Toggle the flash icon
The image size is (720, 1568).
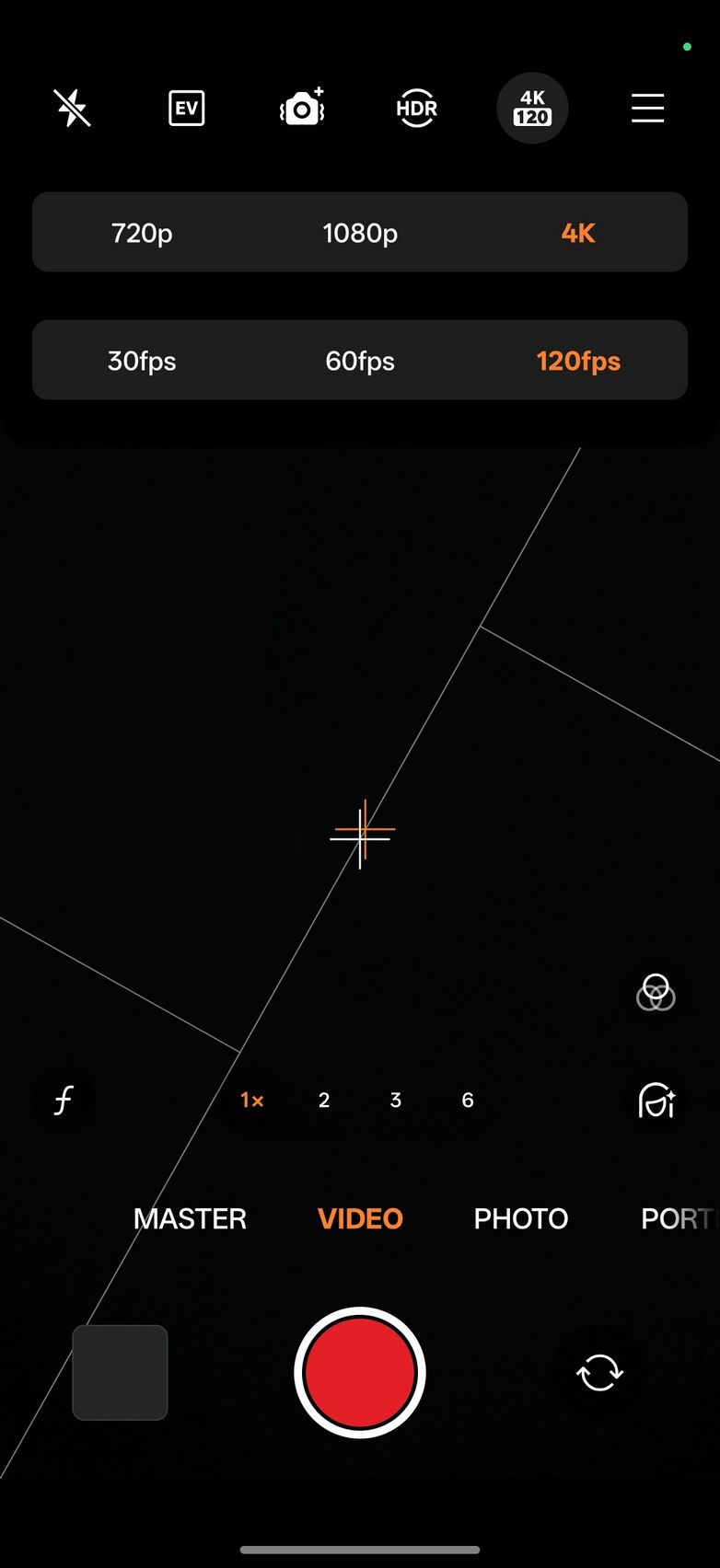coord(72,109)
